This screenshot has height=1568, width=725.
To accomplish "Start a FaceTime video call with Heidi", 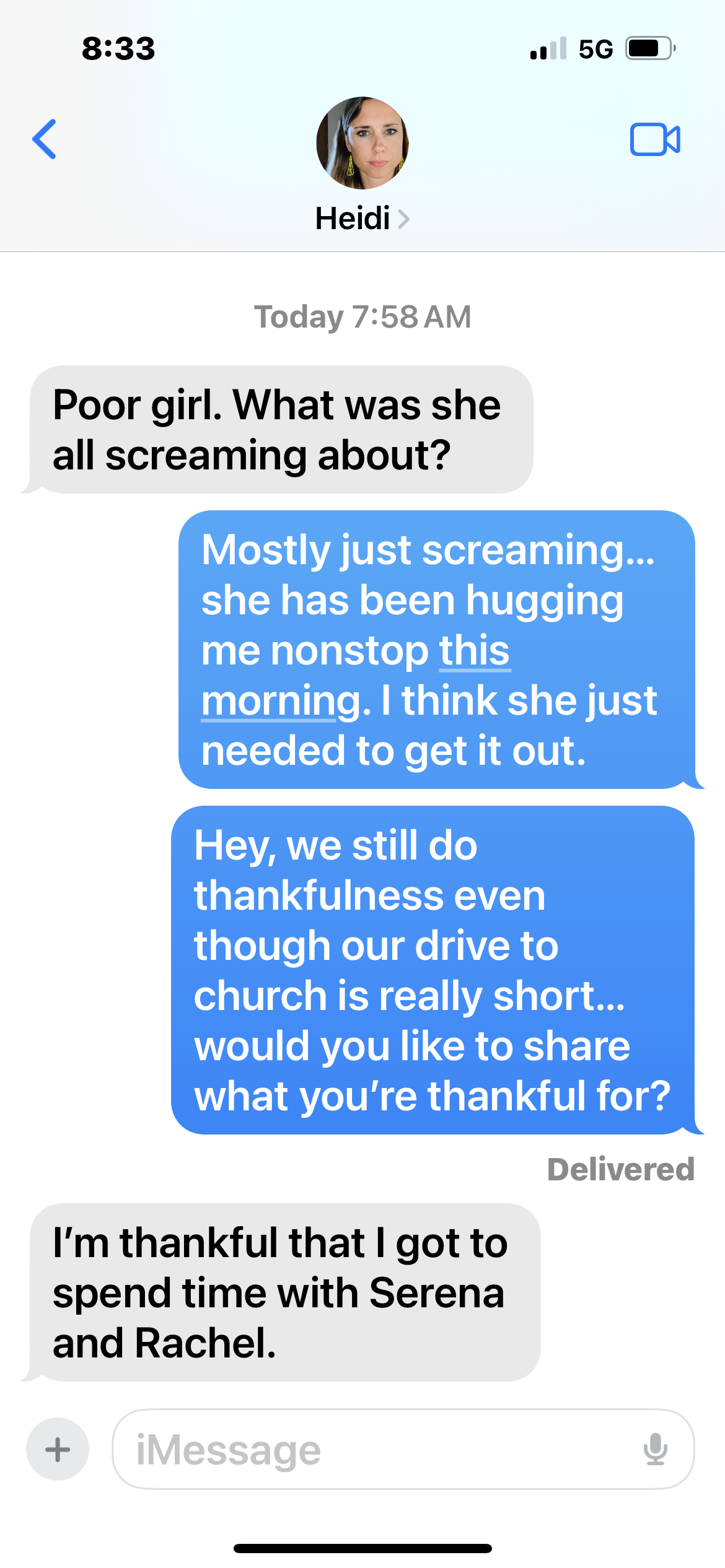I will point(655,139).
